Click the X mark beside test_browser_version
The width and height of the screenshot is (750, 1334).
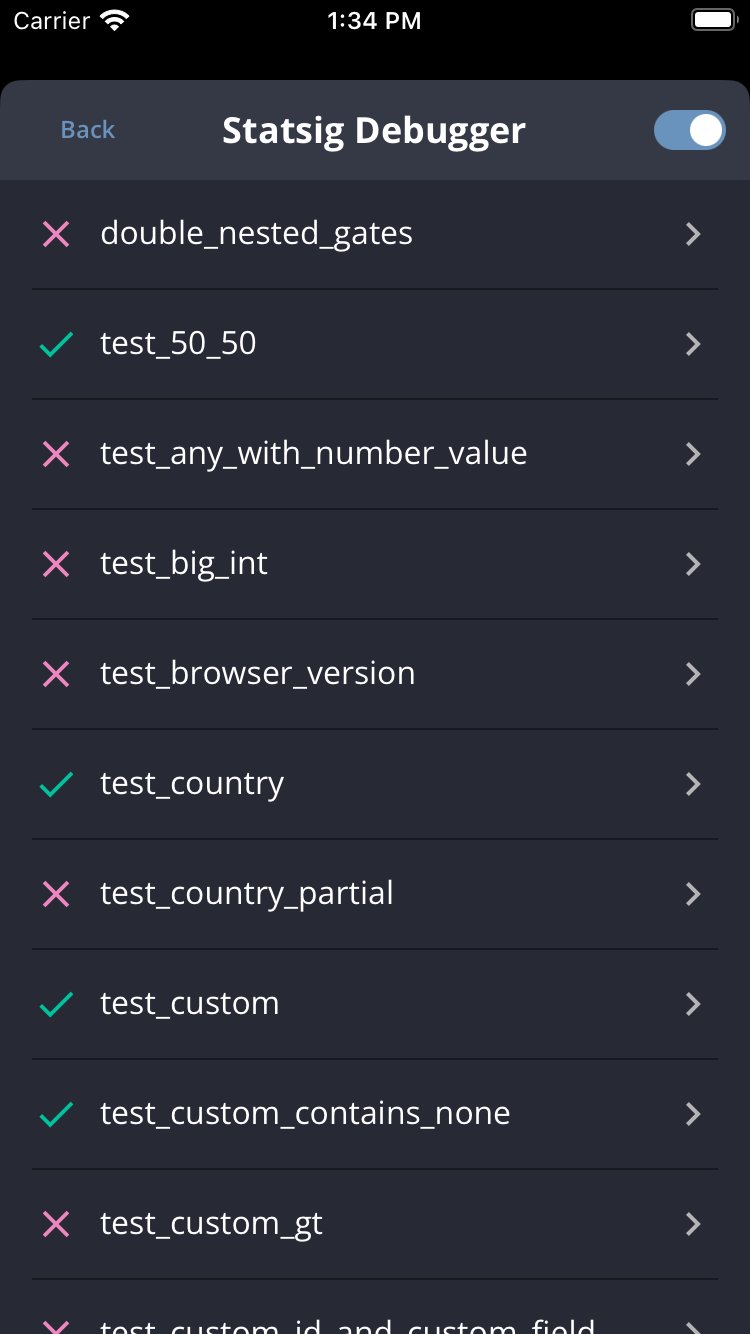click(x=56, y=674)
